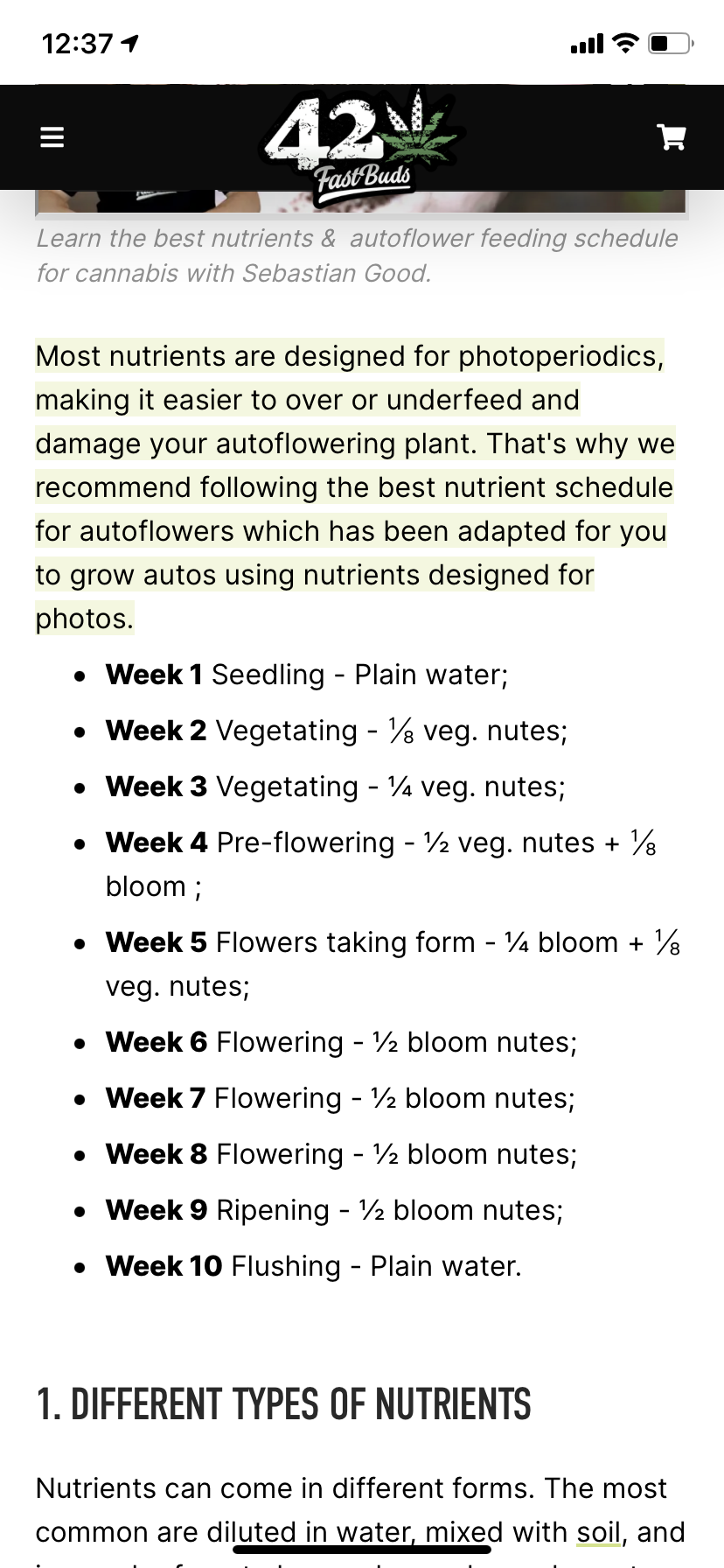Open the hamburger menu
Viewport: 724px width, 1568px height.
(x=52, y=137)
